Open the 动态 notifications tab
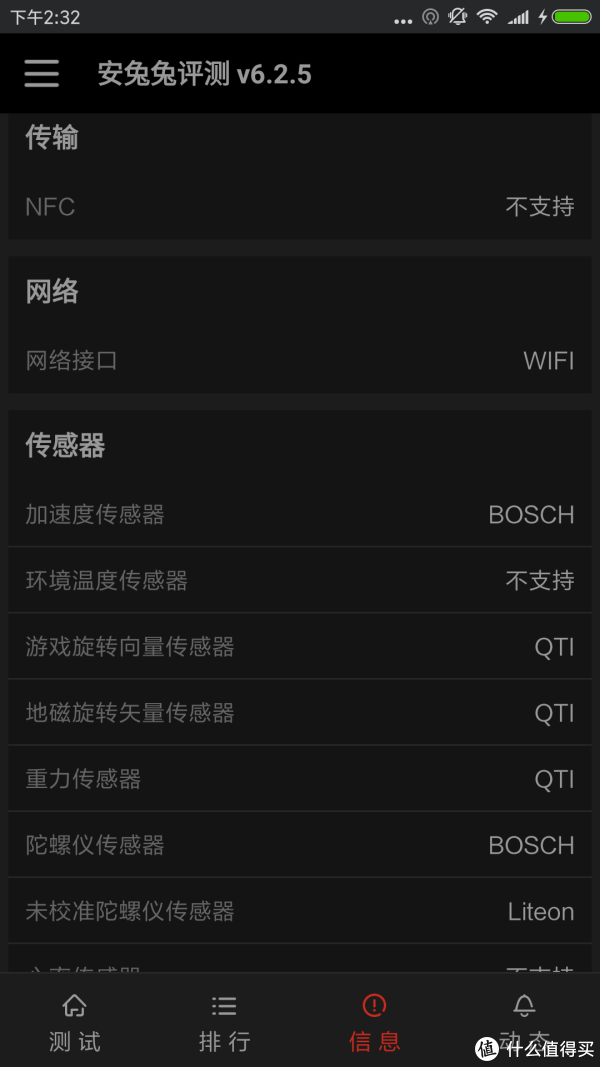The height and width of the screenshot is (1067, 600). pos(524,1023)
